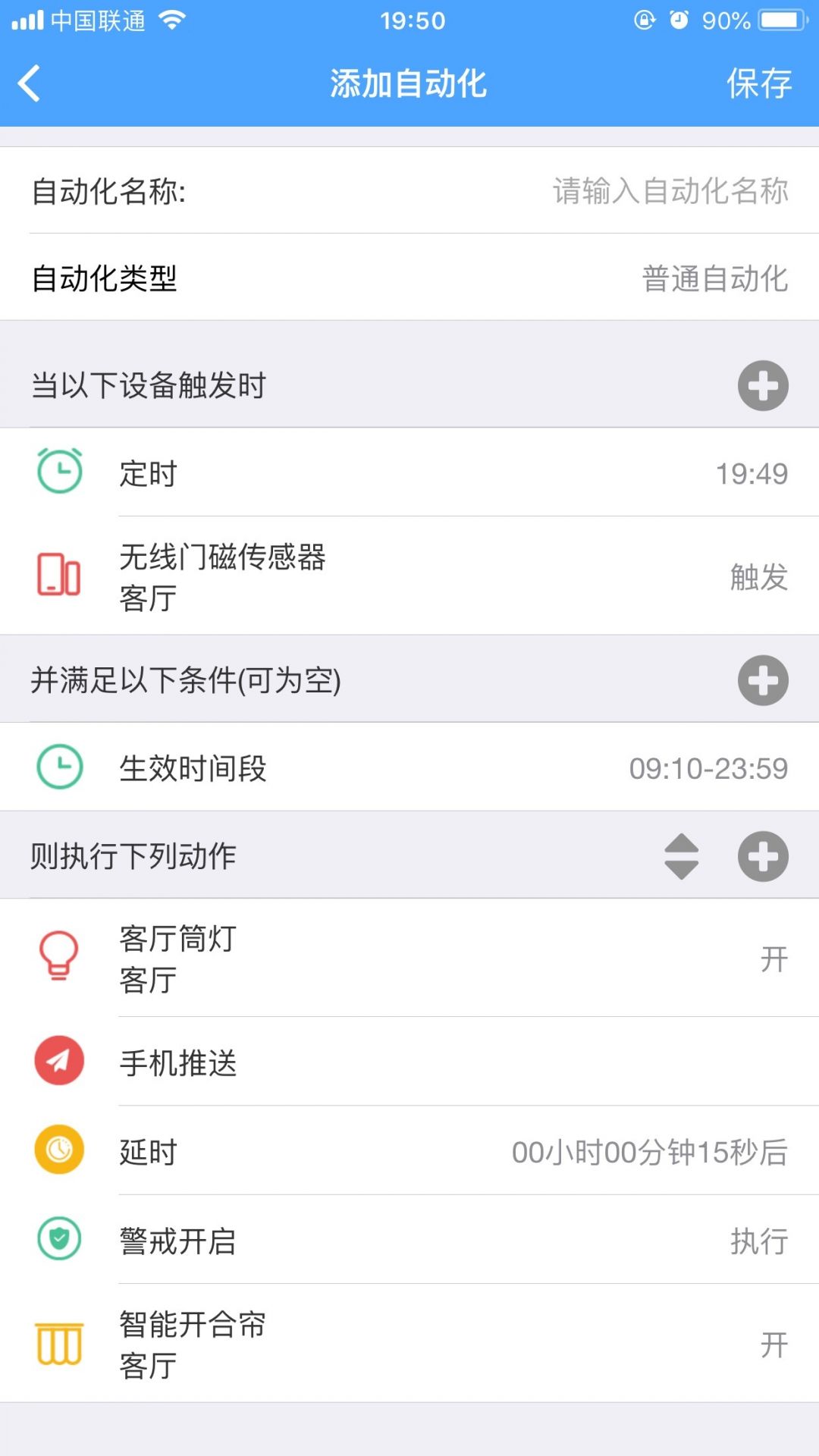Tap the reorder arrows for 则执行下列动作
Screen dimensions: 819x1456
[681, 856]
